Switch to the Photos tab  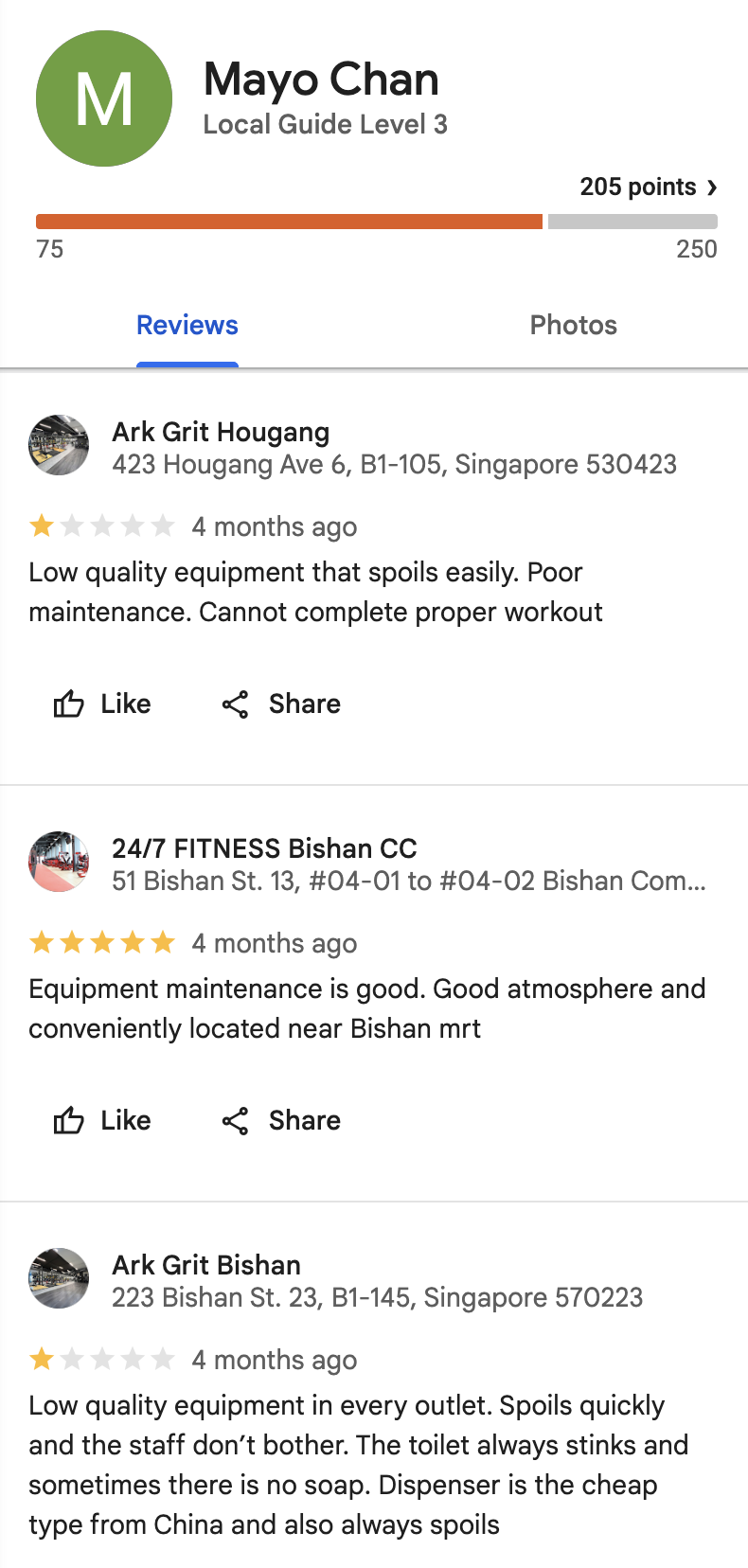pos(573,325)
